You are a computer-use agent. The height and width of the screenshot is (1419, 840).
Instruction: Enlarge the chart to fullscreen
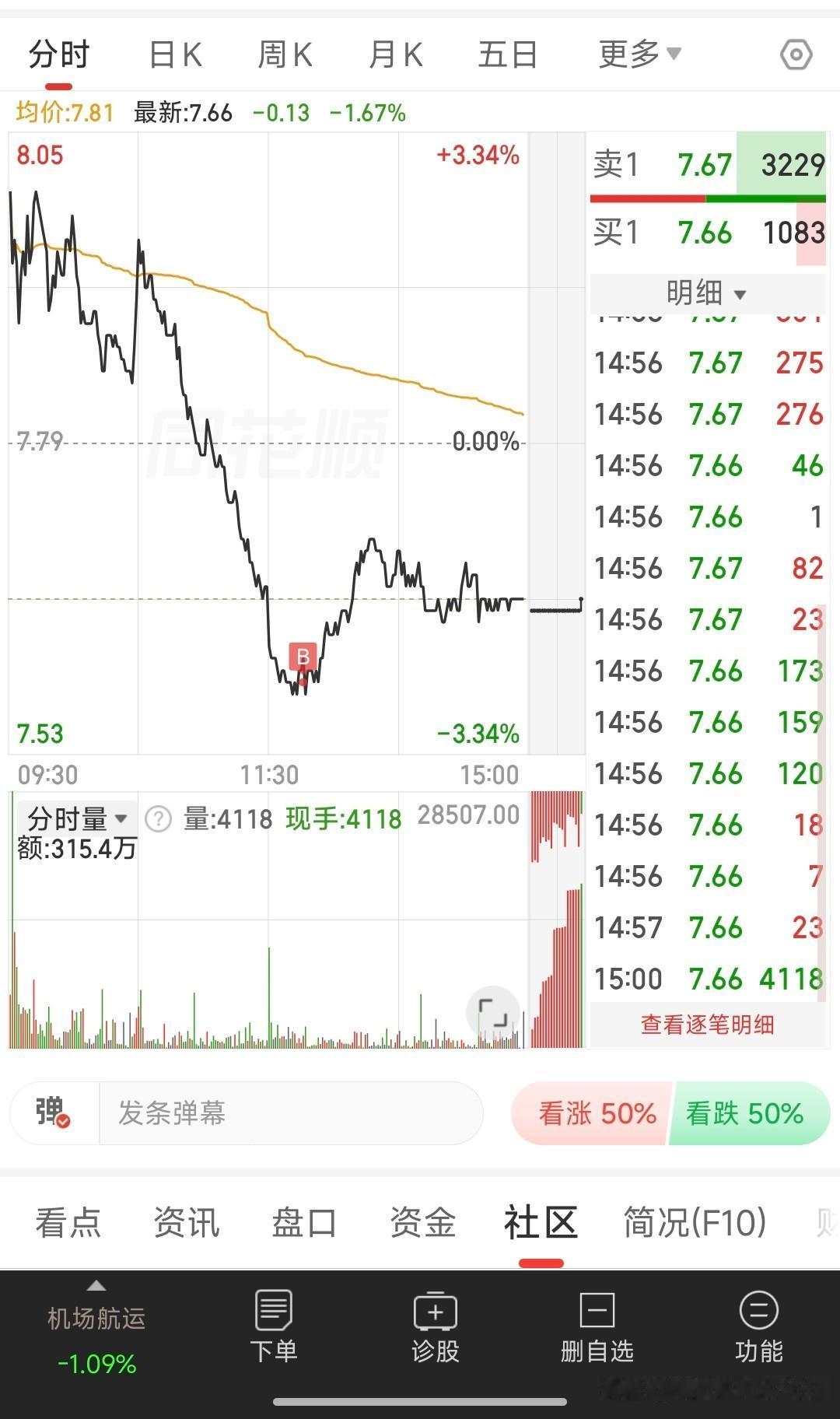pos(493,1014)
